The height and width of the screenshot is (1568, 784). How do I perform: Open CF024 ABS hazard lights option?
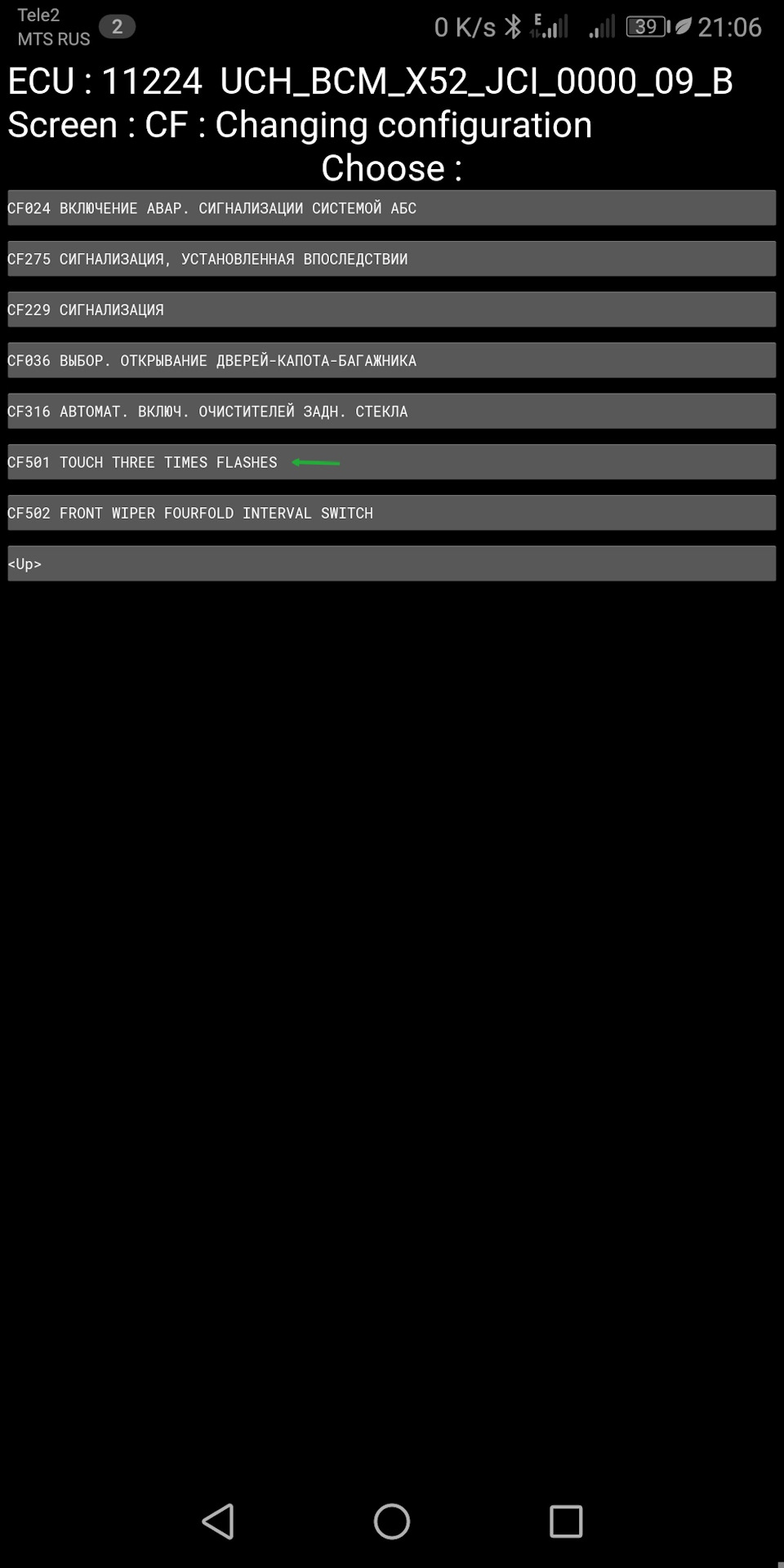(x=391, y=208)
